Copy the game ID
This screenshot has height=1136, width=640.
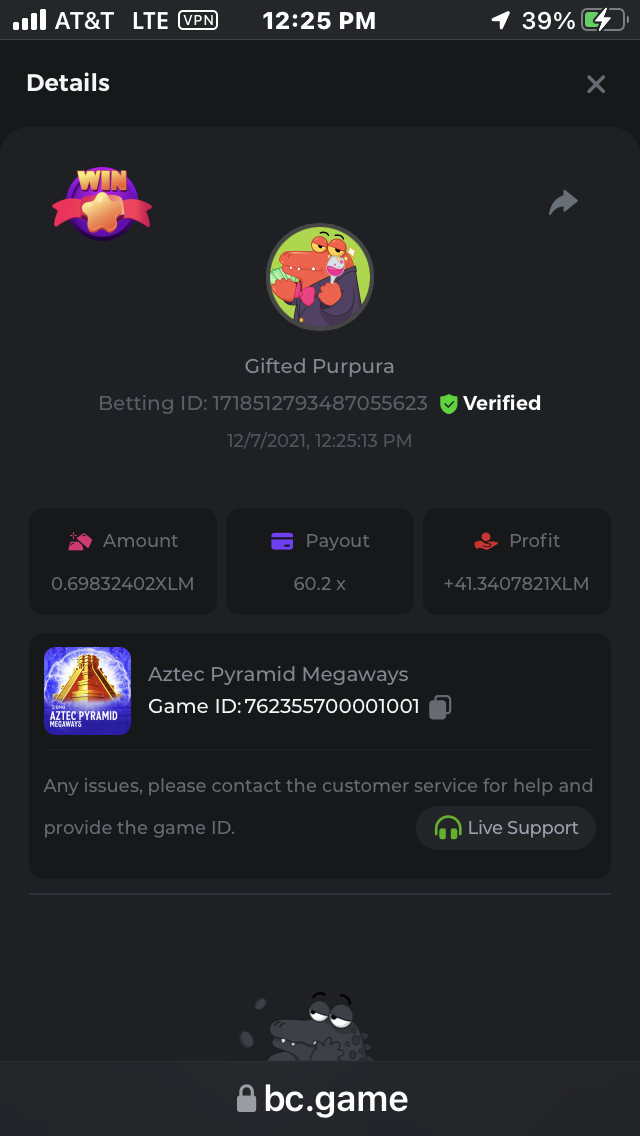(x=440, y=707)
